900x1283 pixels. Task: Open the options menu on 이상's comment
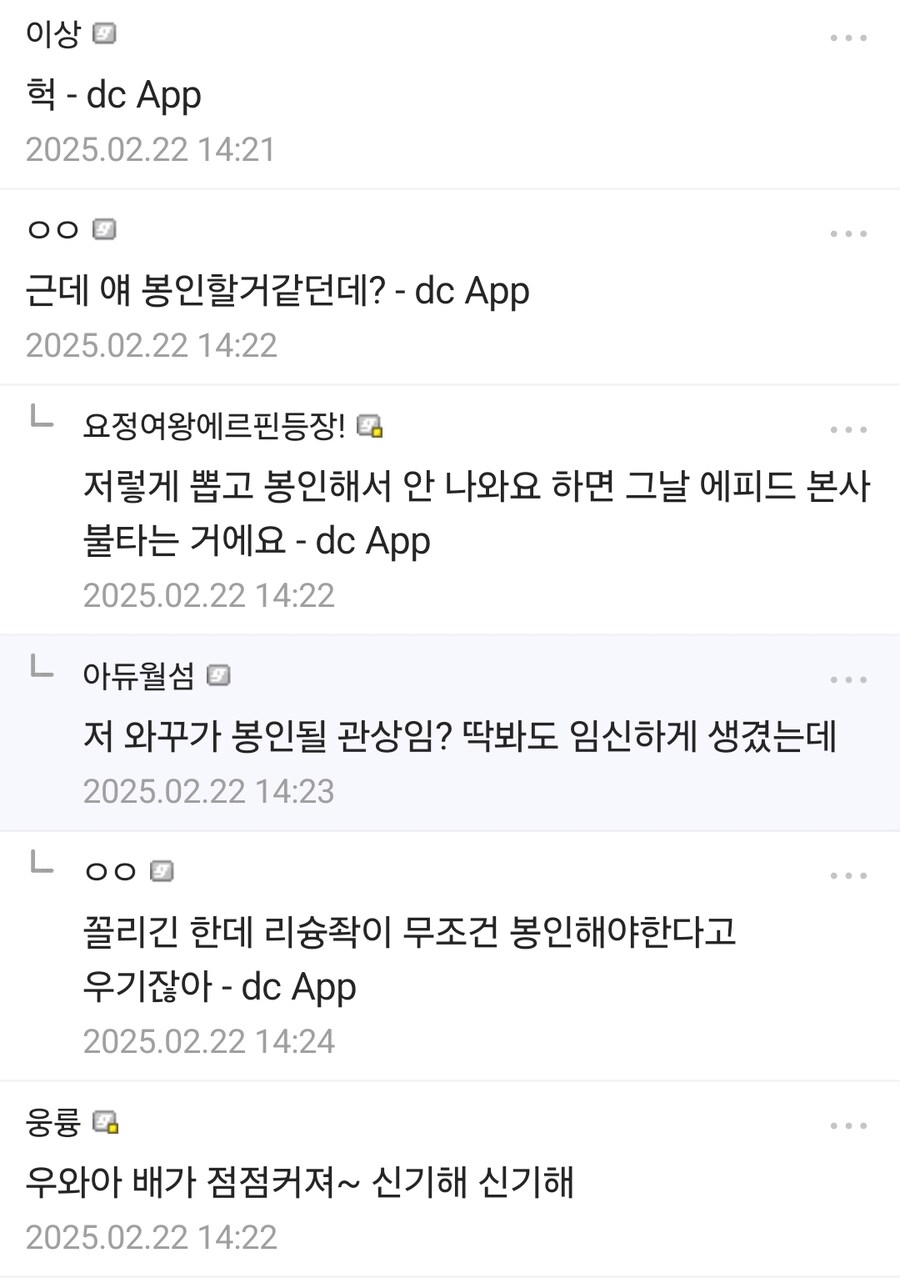point(849,37)
